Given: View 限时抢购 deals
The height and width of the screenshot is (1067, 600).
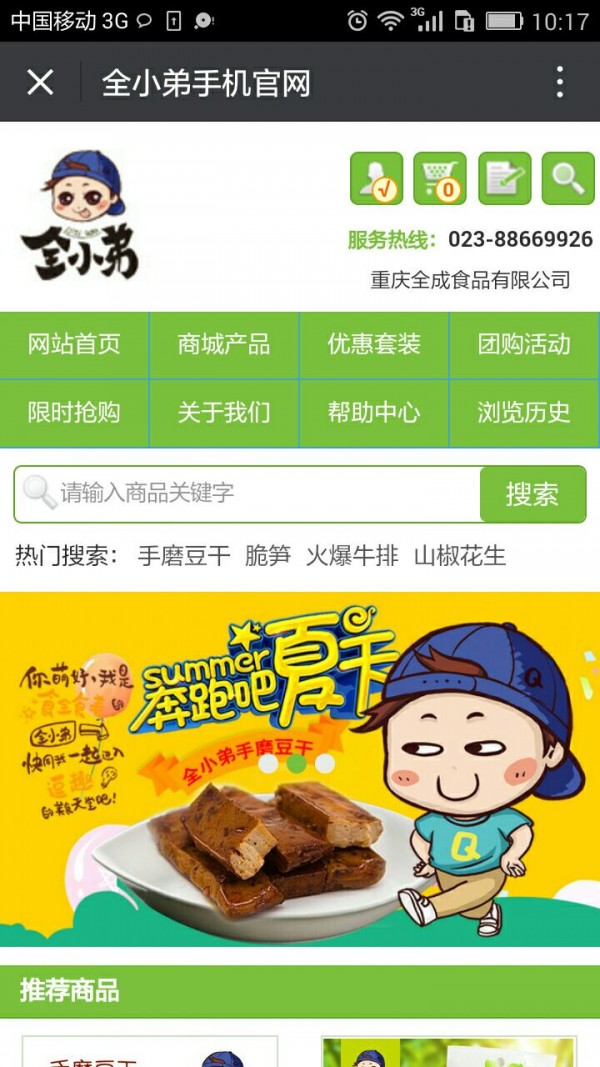Looking at the screenshot, I should (74, 412).
